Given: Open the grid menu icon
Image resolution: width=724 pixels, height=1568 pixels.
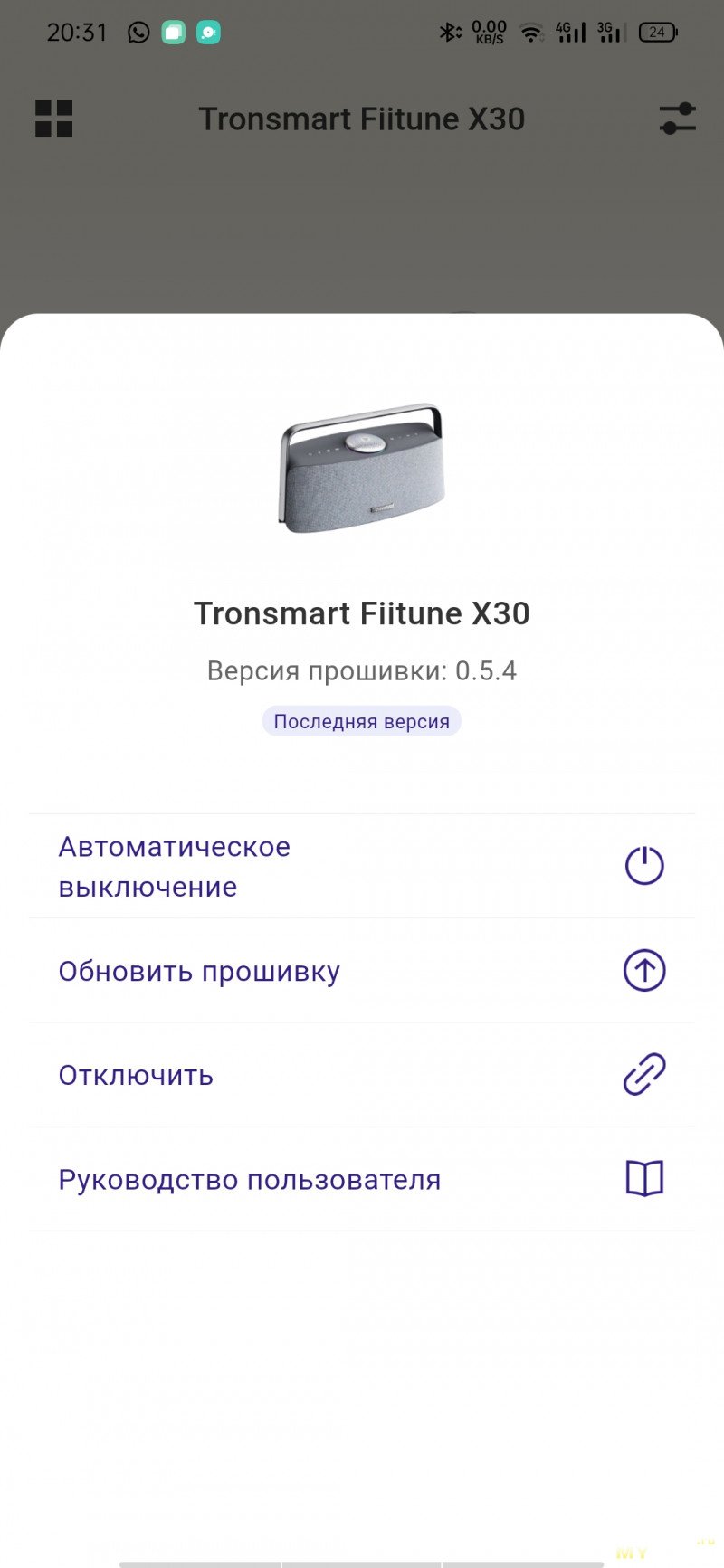Looking at the screenshot, I should 54,119.
